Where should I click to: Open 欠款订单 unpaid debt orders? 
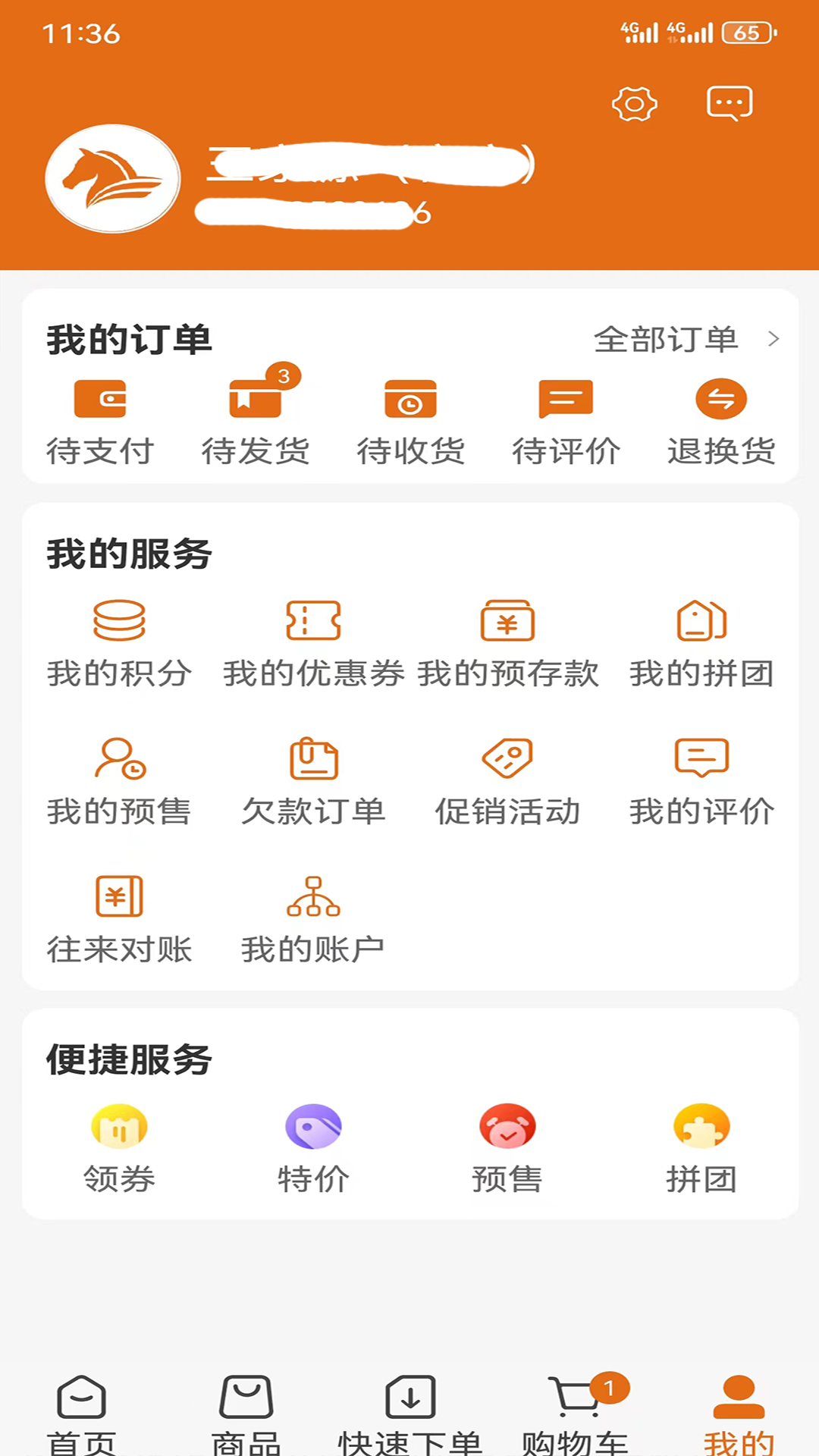coord(313,782)
